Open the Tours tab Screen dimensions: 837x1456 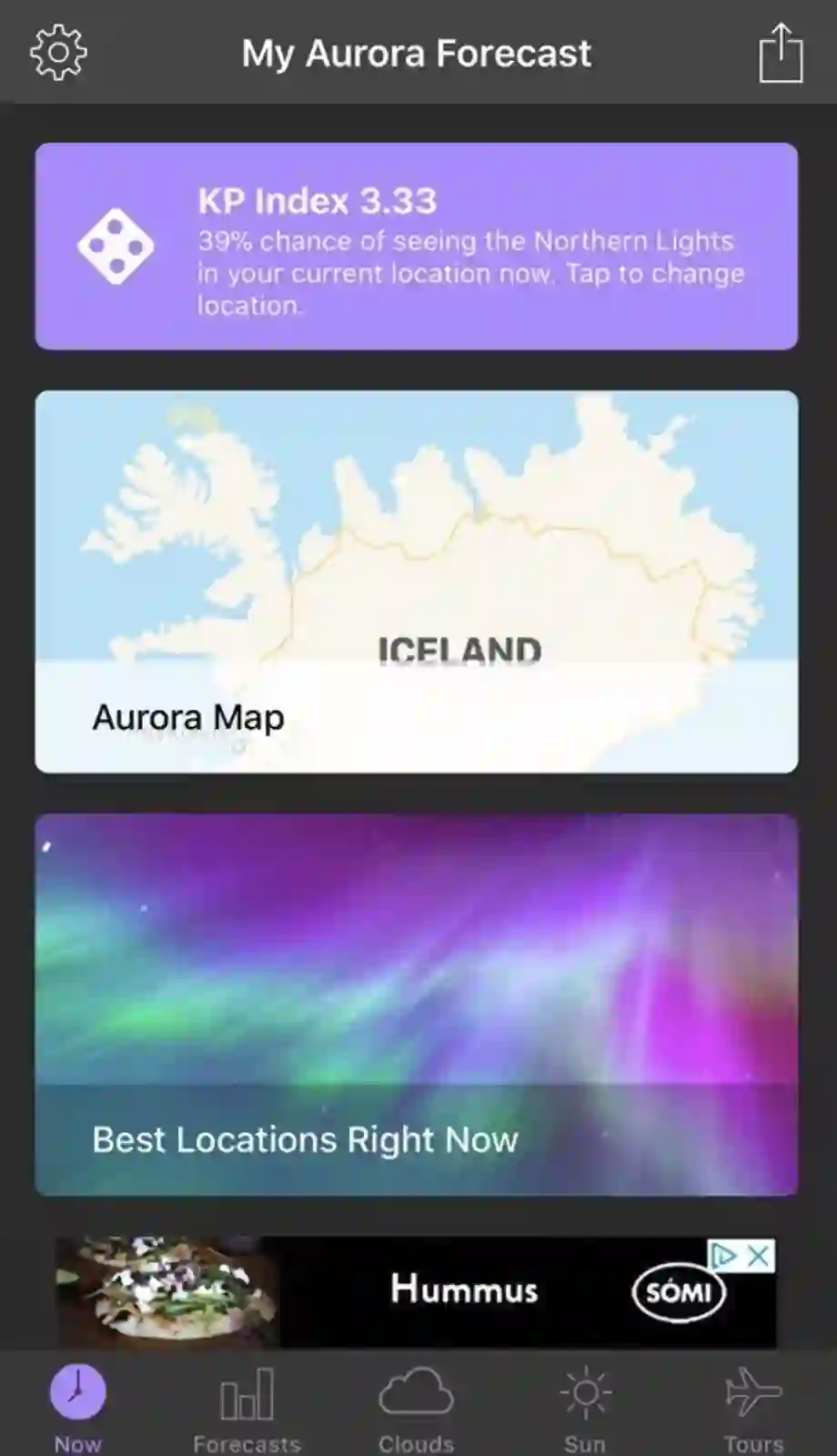coord(753,1406)
